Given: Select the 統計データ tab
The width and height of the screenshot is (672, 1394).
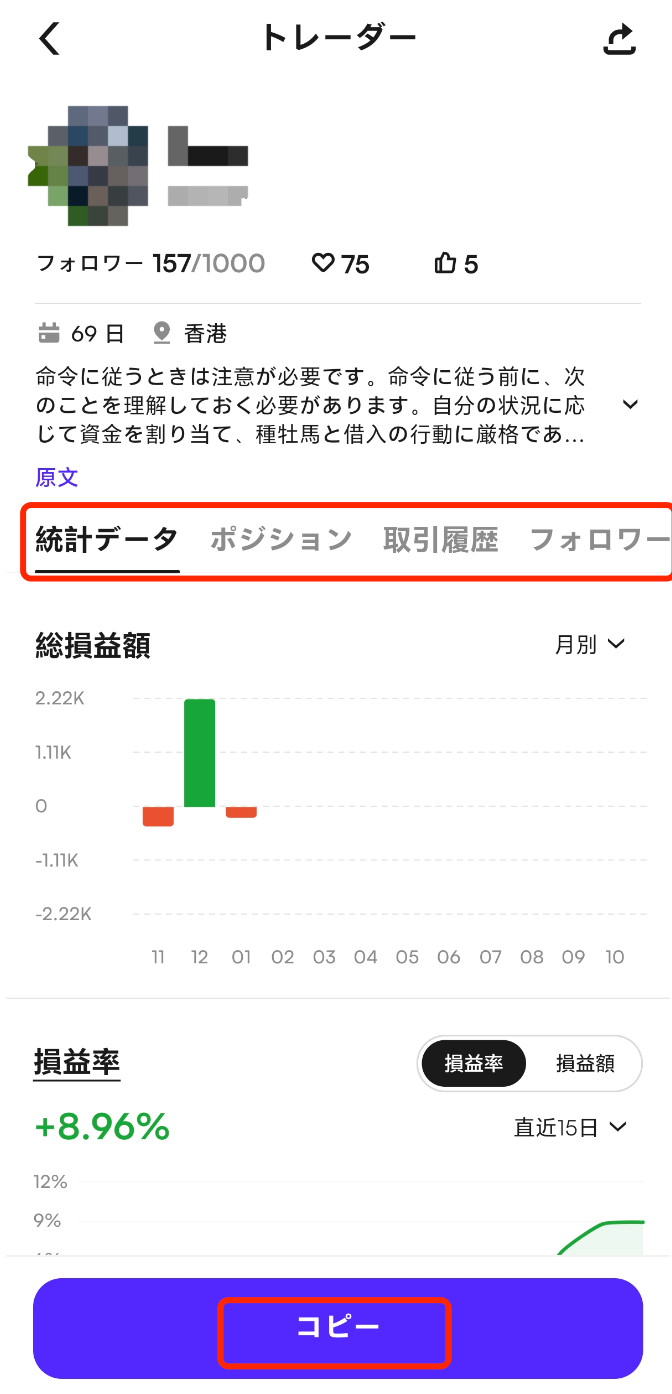Looking at the screenshot, I should pos(106,540).
